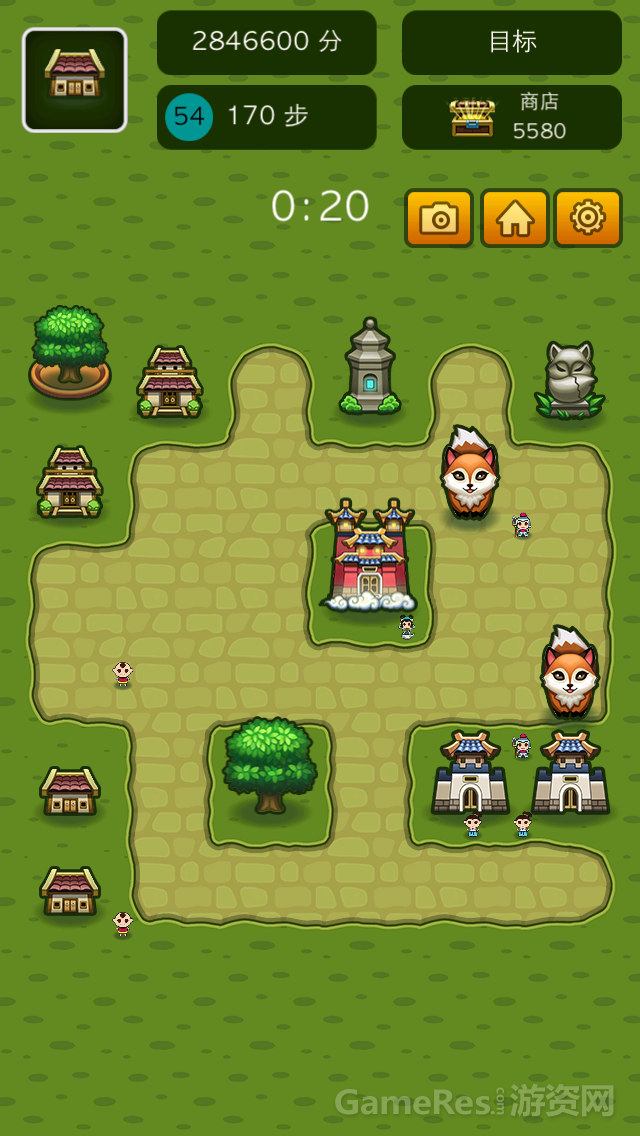Image resolution: width=640 pixels, height=1136 pixels.
Task: Open the settings gear
Action: click(588, 218)
